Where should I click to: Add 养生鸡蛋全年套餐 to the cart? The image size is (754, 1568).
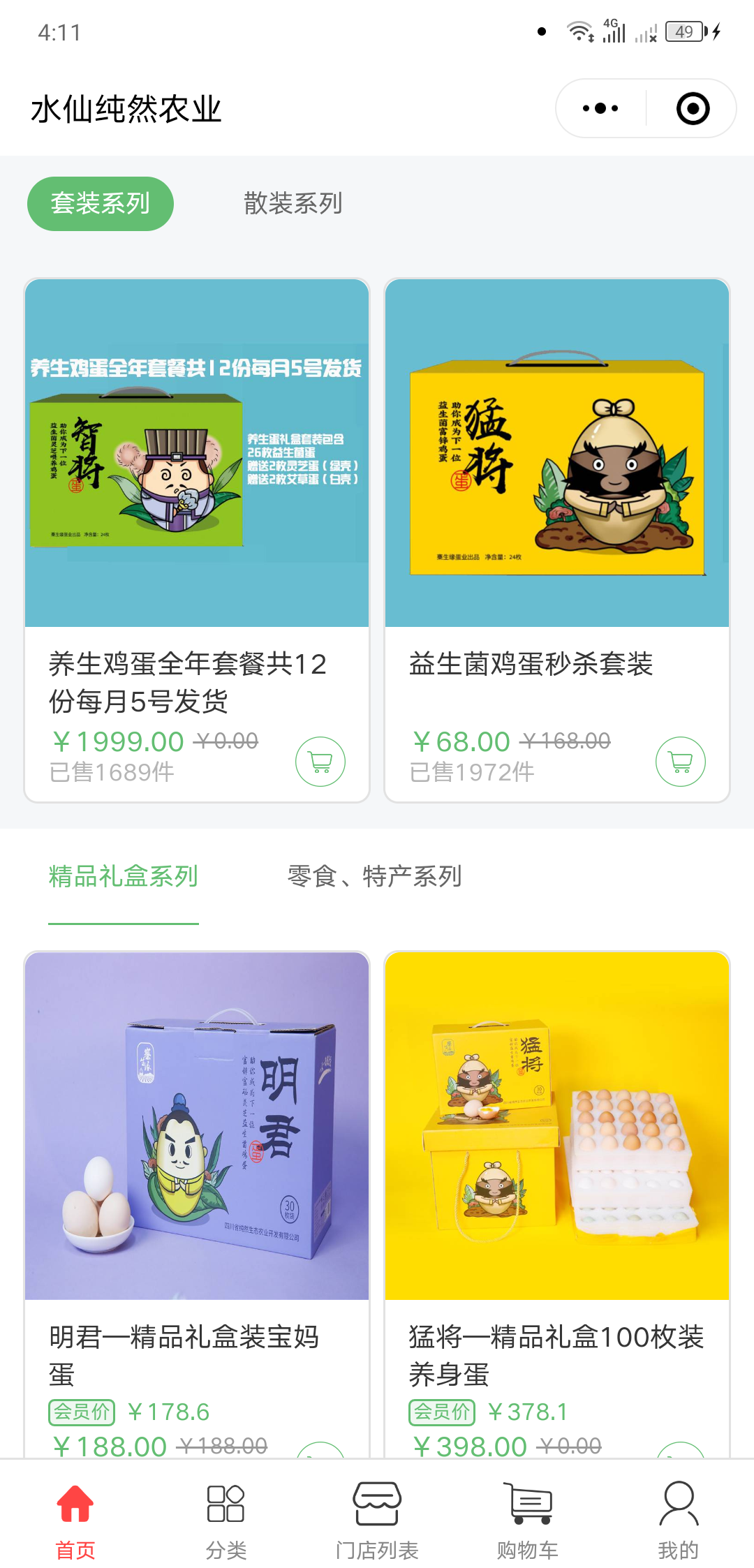pyautogui.click(x=320, y=762)
